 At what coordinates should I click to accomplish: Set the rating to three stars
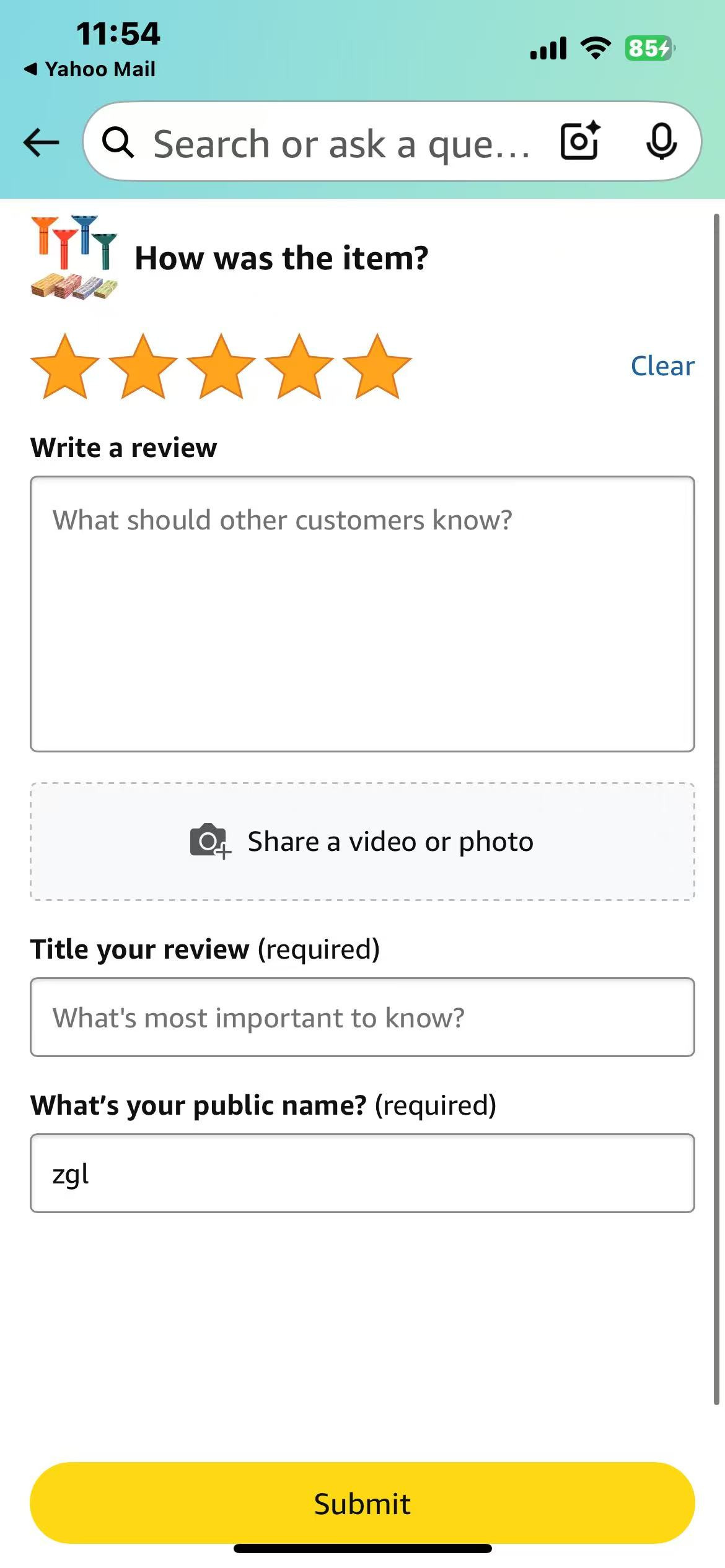coord(221,366)
